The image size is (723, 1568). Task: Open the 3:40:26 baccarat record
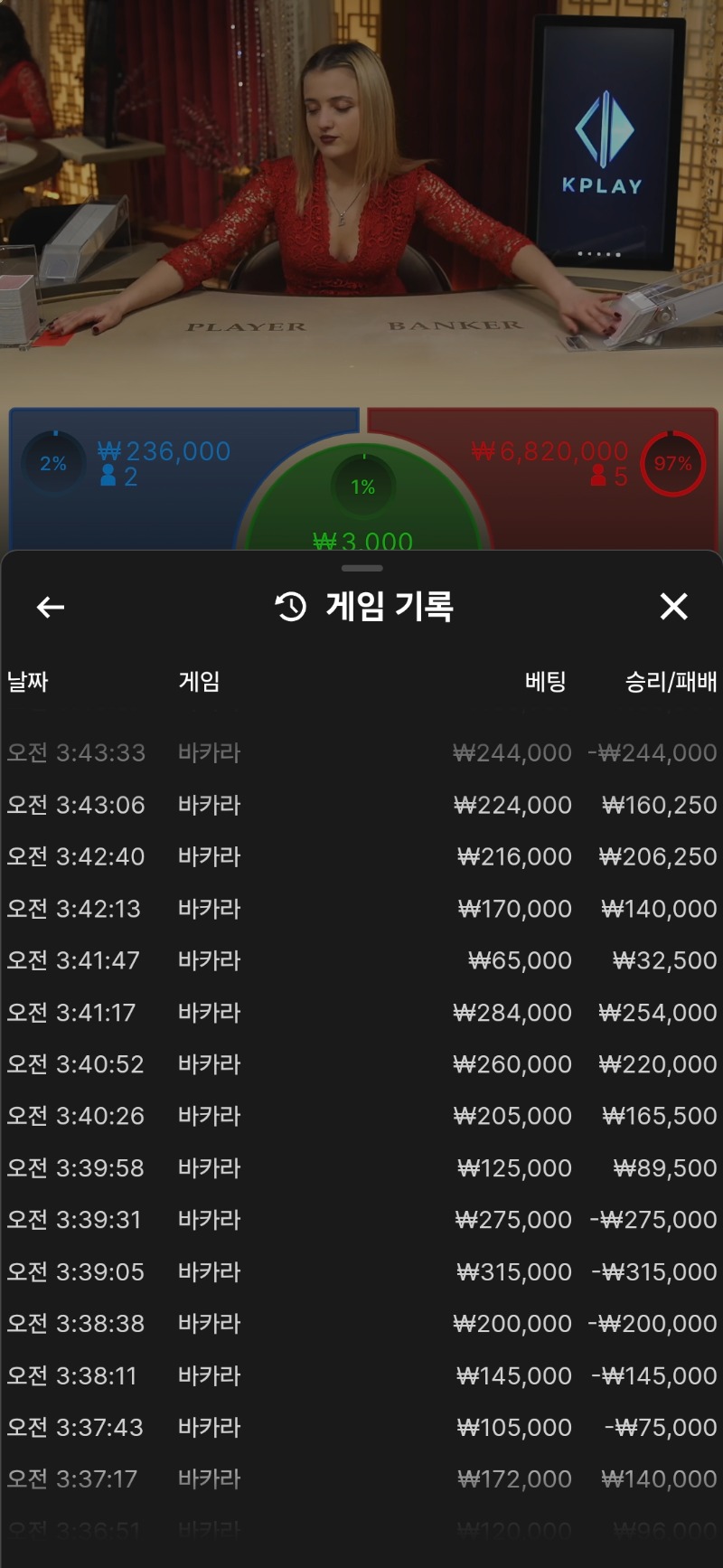pyautogui.click(x=361, y=1116)
